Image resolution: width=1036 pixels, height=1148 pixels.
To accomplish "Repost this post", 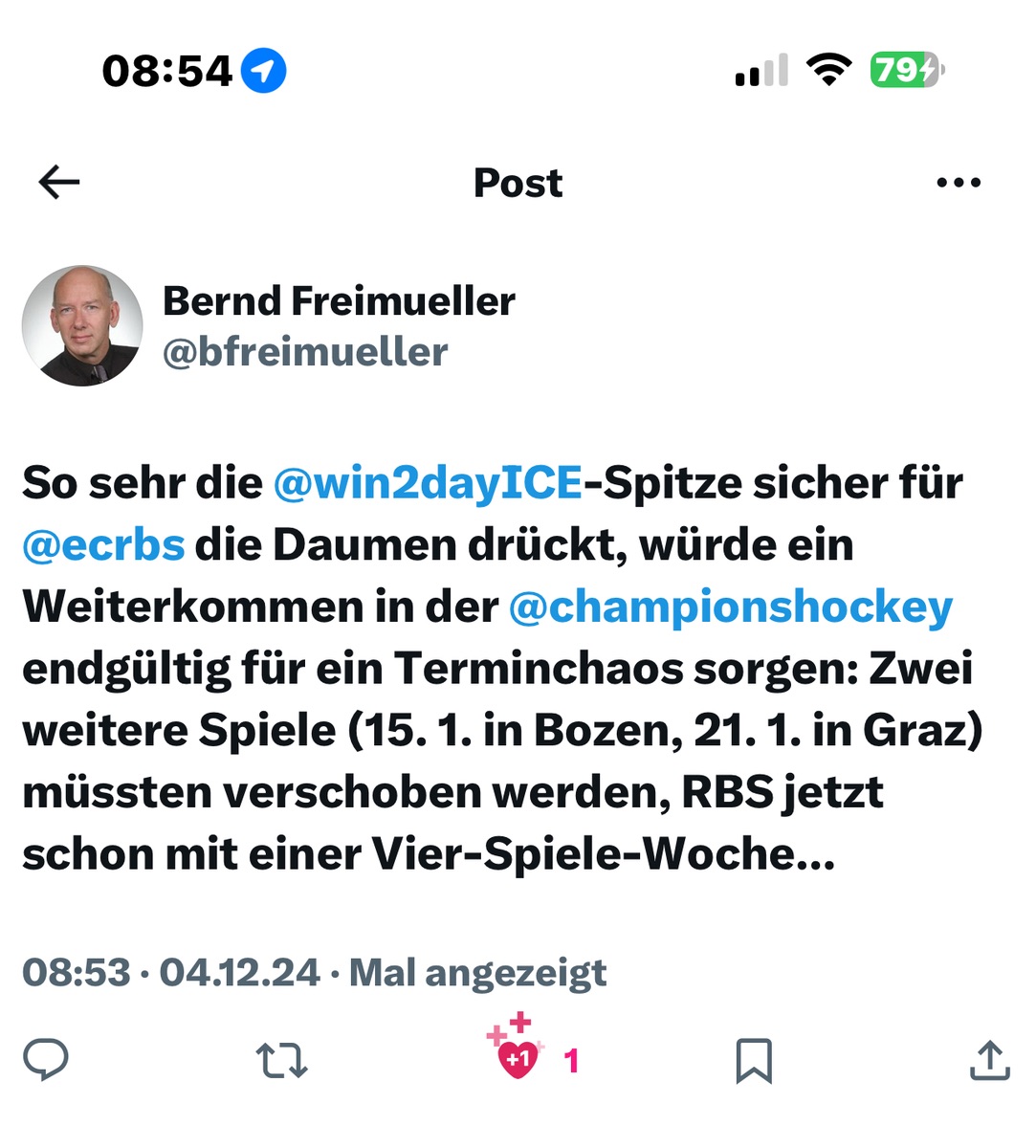I will 281,1060.
